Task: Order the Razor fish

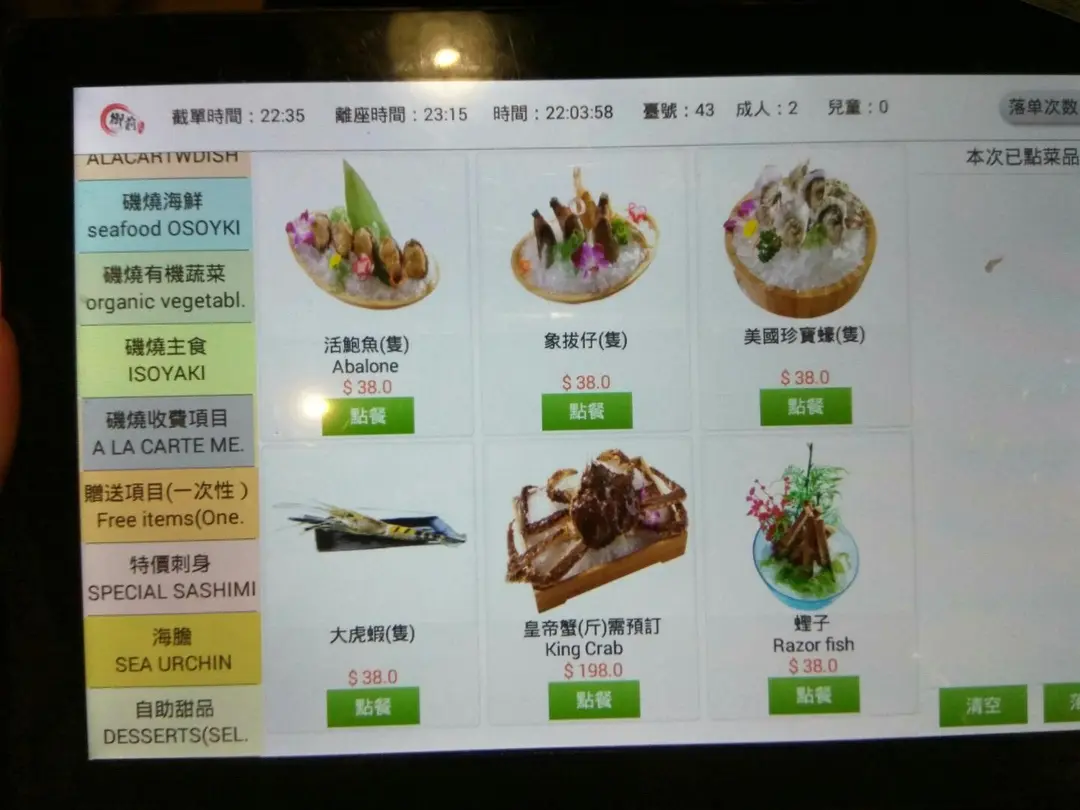Action: [x=813, y=695]
